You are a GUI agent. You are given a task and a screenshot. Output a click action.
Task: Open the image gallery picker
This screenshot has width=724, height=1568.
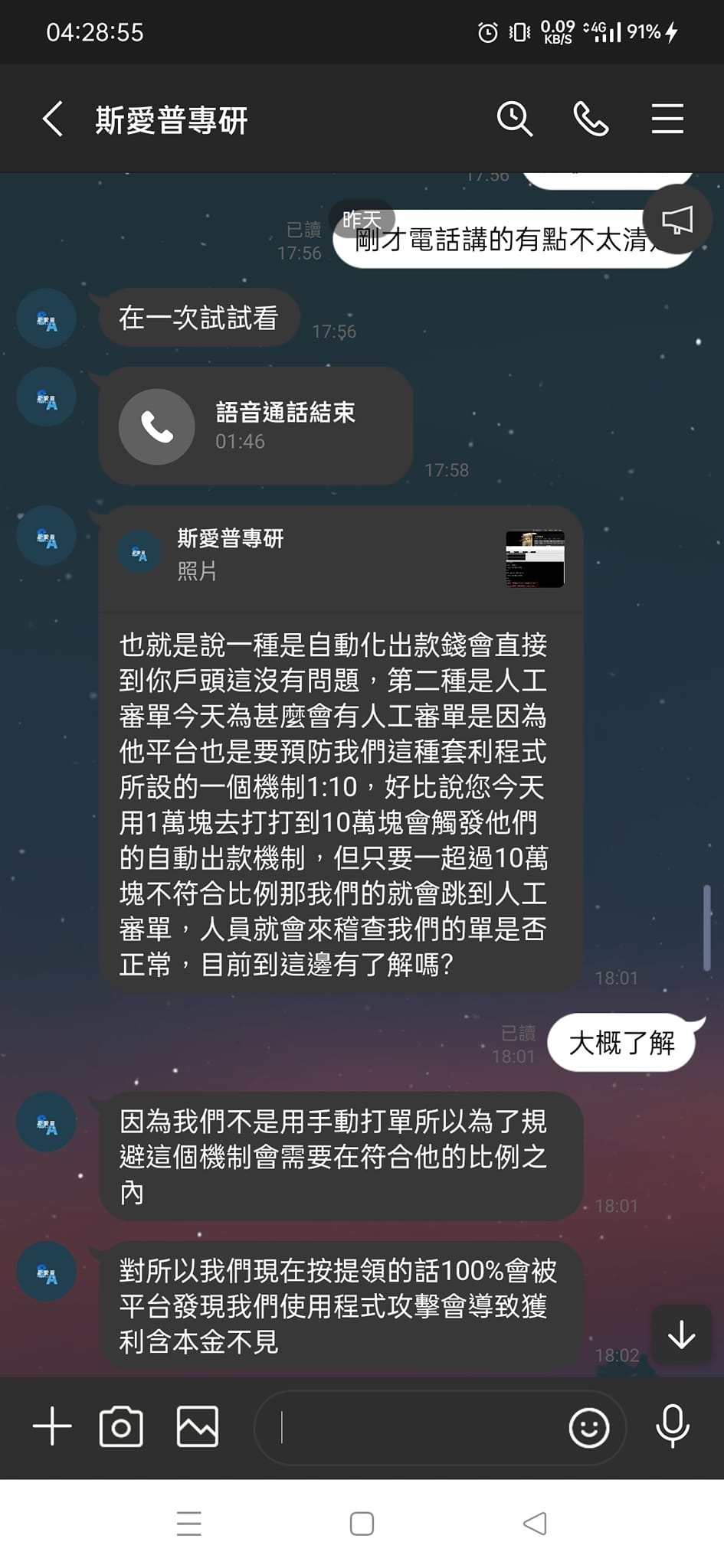(x=198, y=1427)
